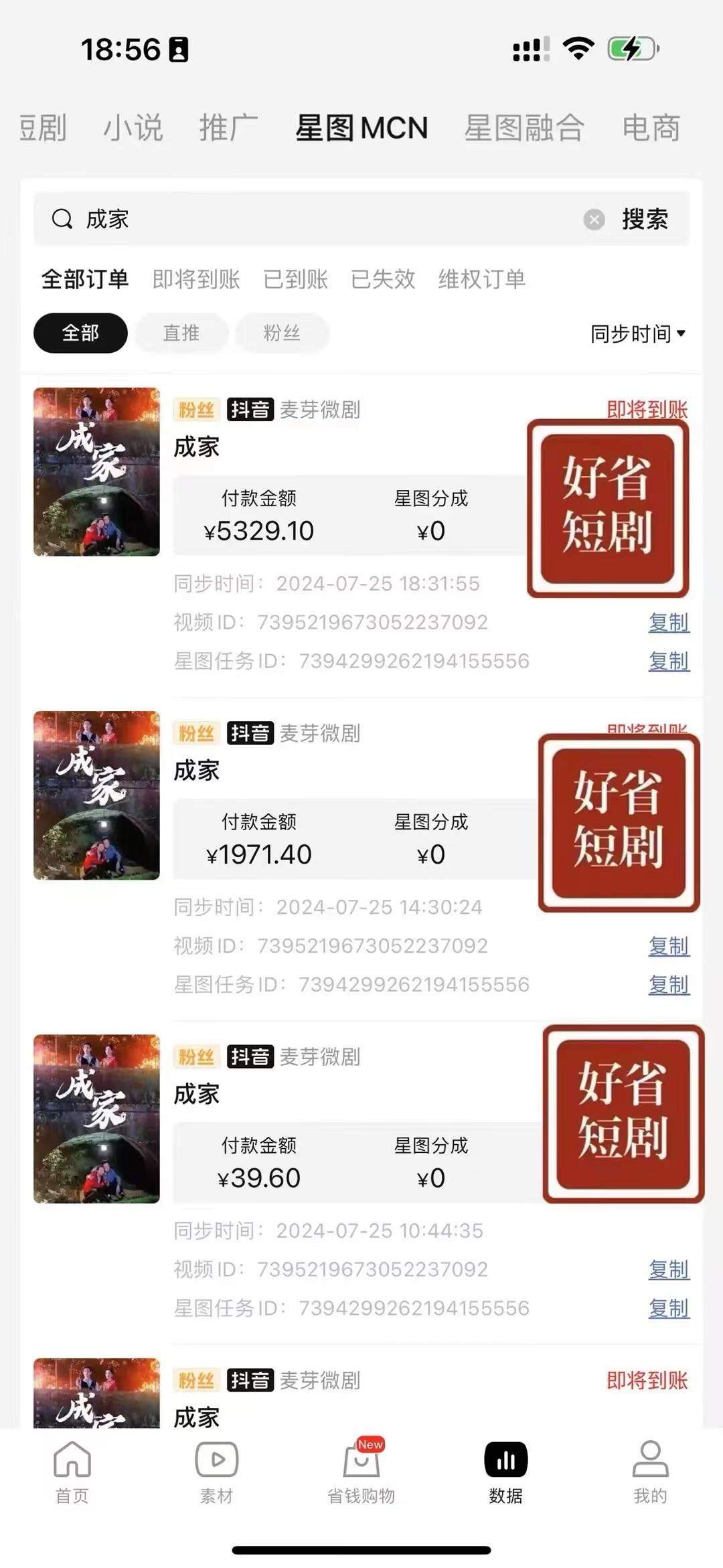
Task: Expand the 同步时间 sort dropdown
Action: [637, 333]
